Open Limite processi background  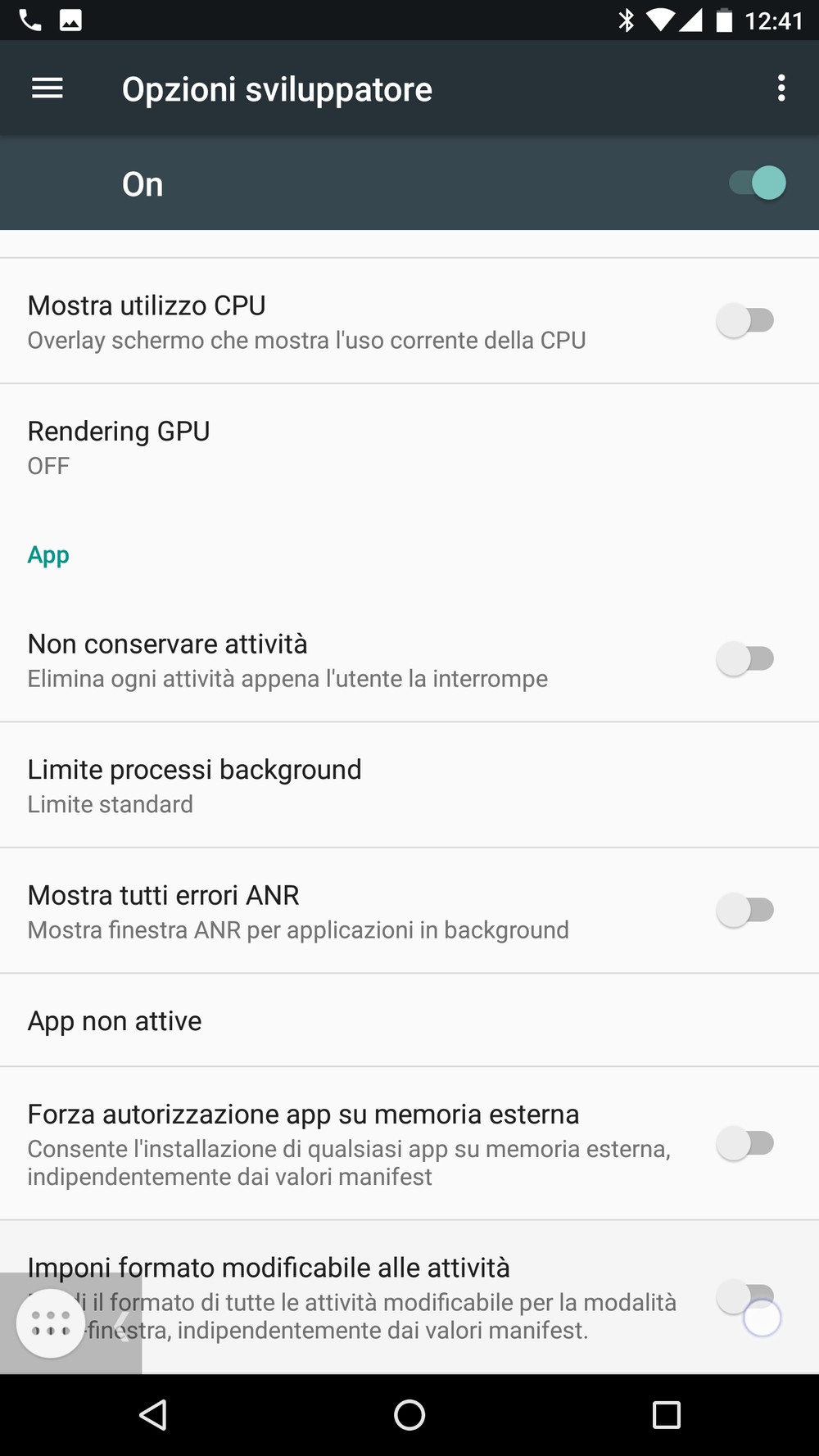pyautogui.click(x=194, y=785)
